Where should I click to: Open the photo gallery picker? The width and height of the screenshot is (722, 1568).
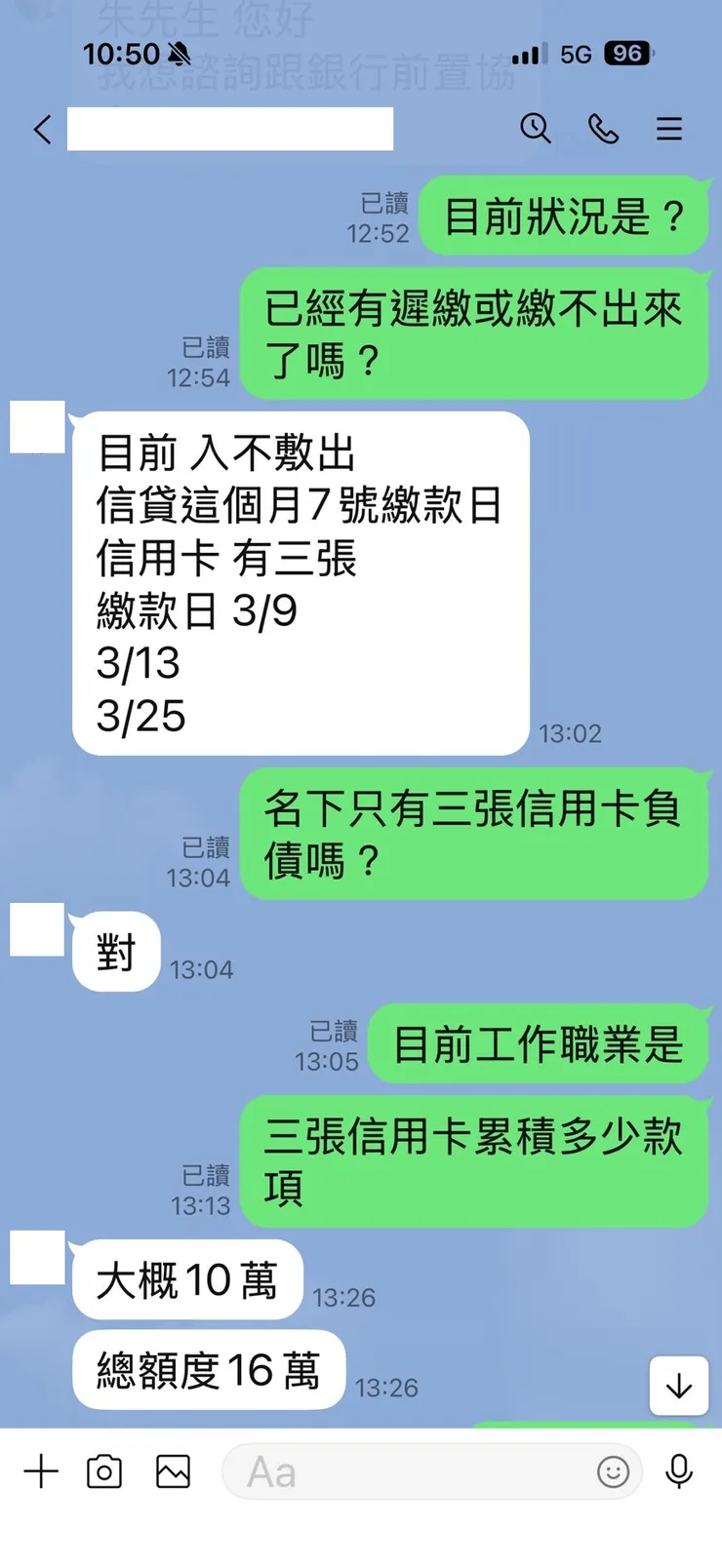(172, 1471)
